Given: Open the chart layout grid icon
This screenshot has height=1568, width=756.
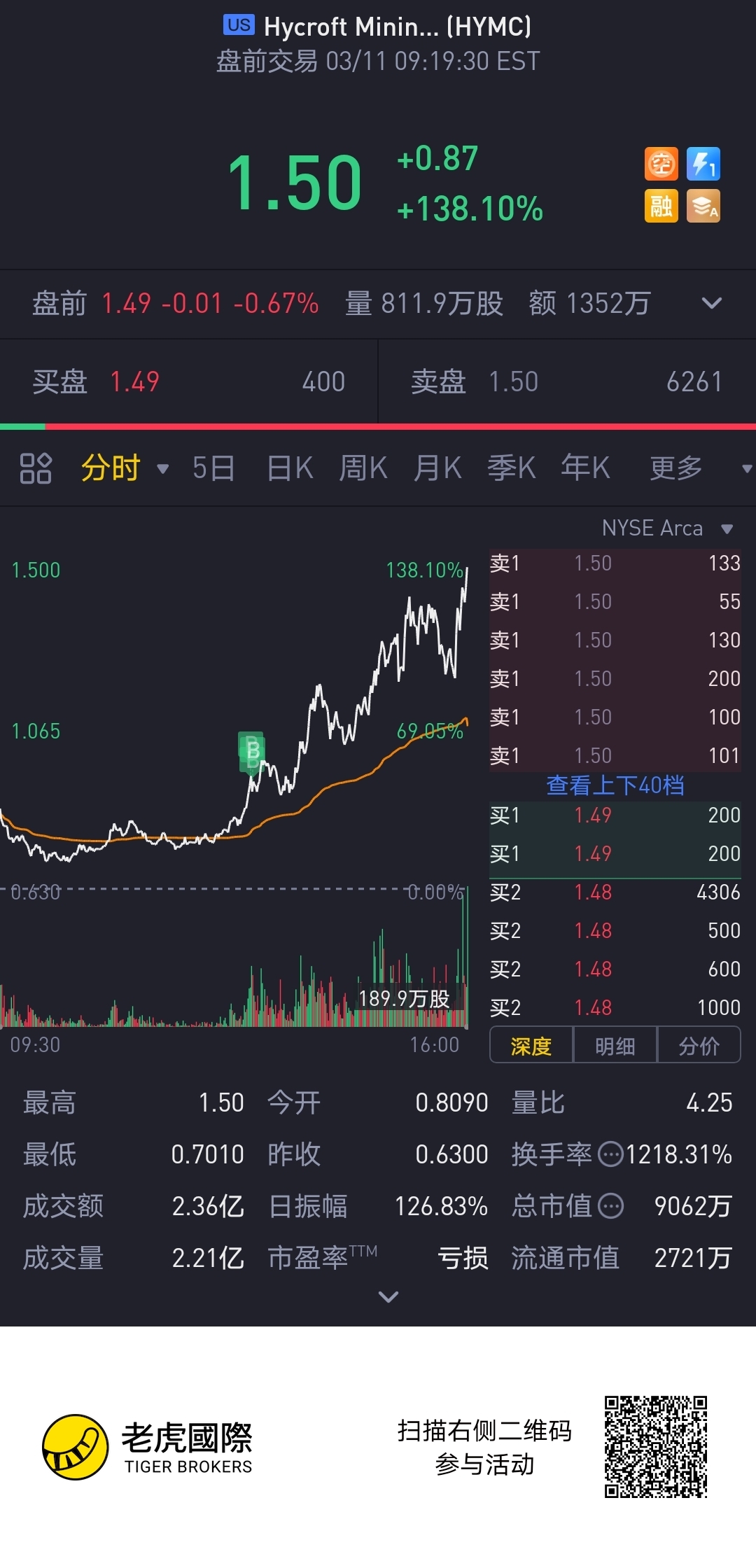Looking at the screenshot, I should point(36,468).
